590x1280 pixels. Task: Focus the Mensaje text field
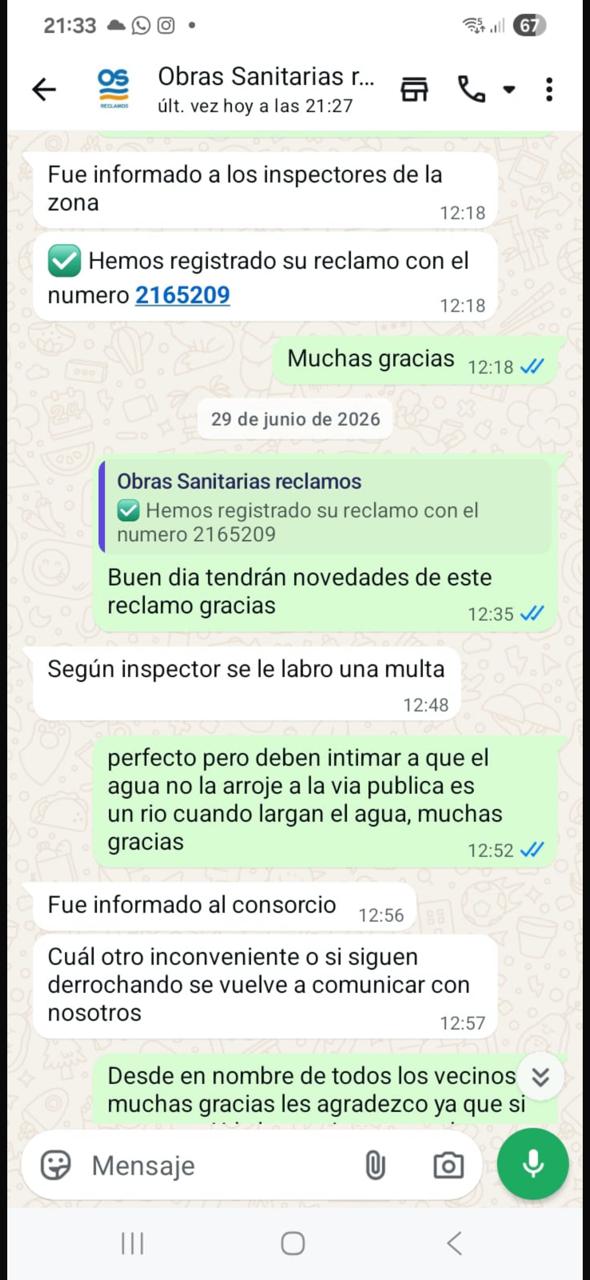click(220, 1165)
